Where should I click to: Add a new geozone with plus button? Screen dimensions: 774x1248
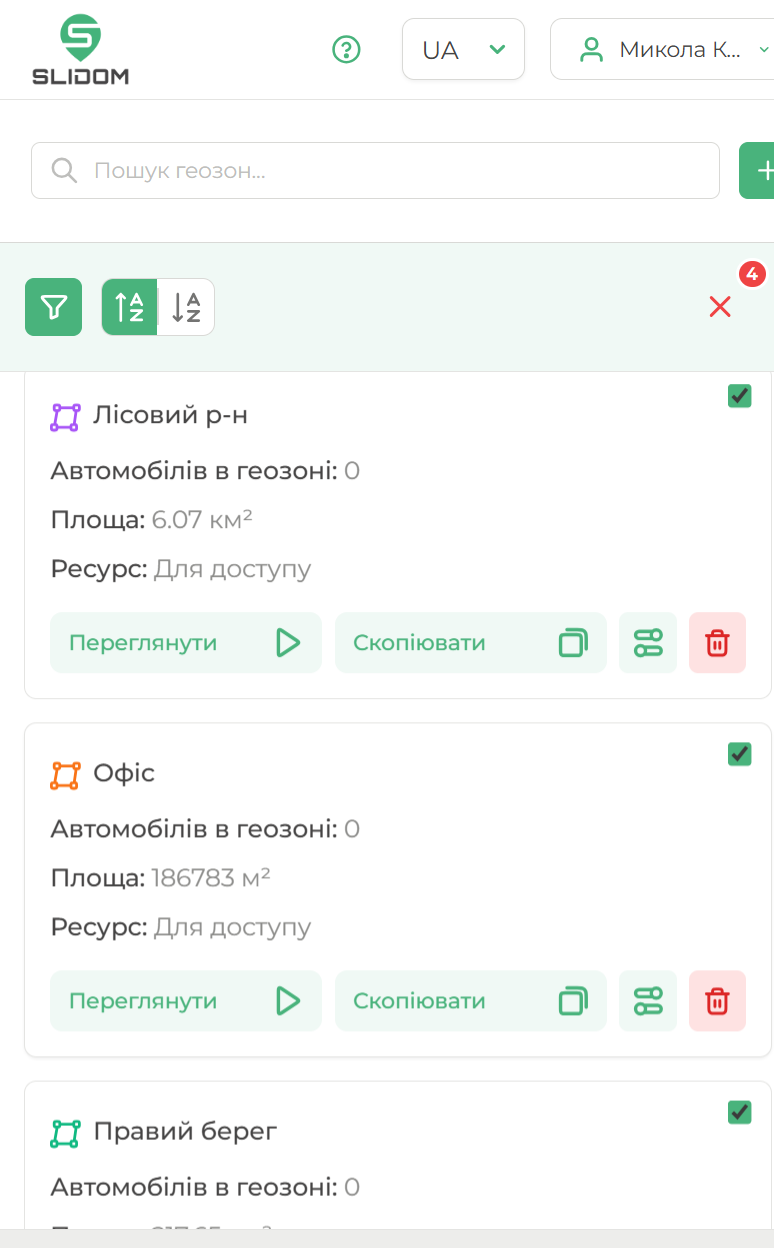(x=760, y=171)
